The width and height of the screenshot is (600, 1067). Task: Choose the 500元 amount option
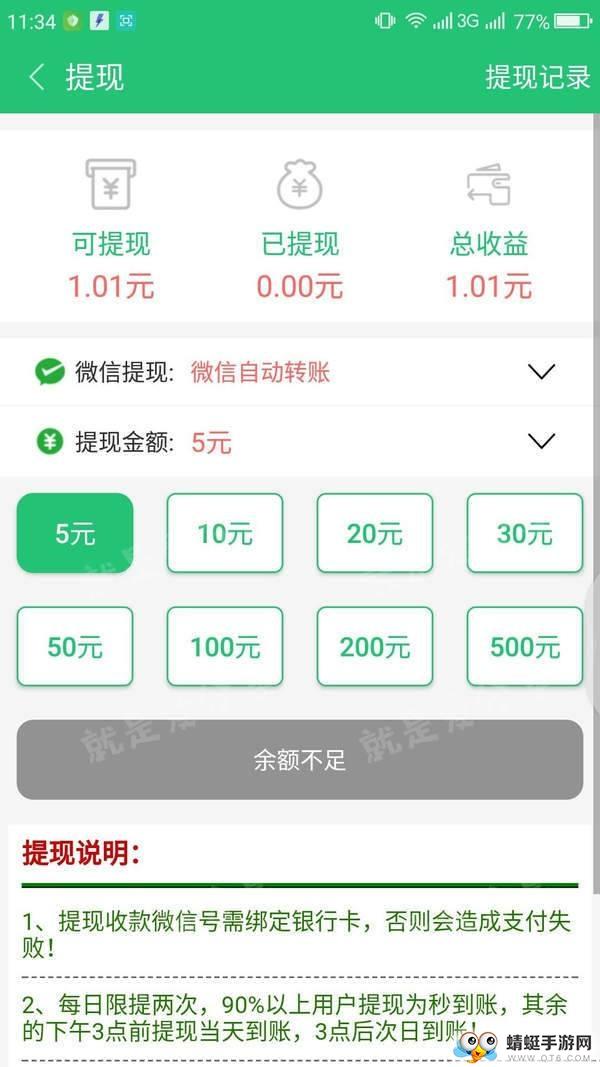click(524, 646)
